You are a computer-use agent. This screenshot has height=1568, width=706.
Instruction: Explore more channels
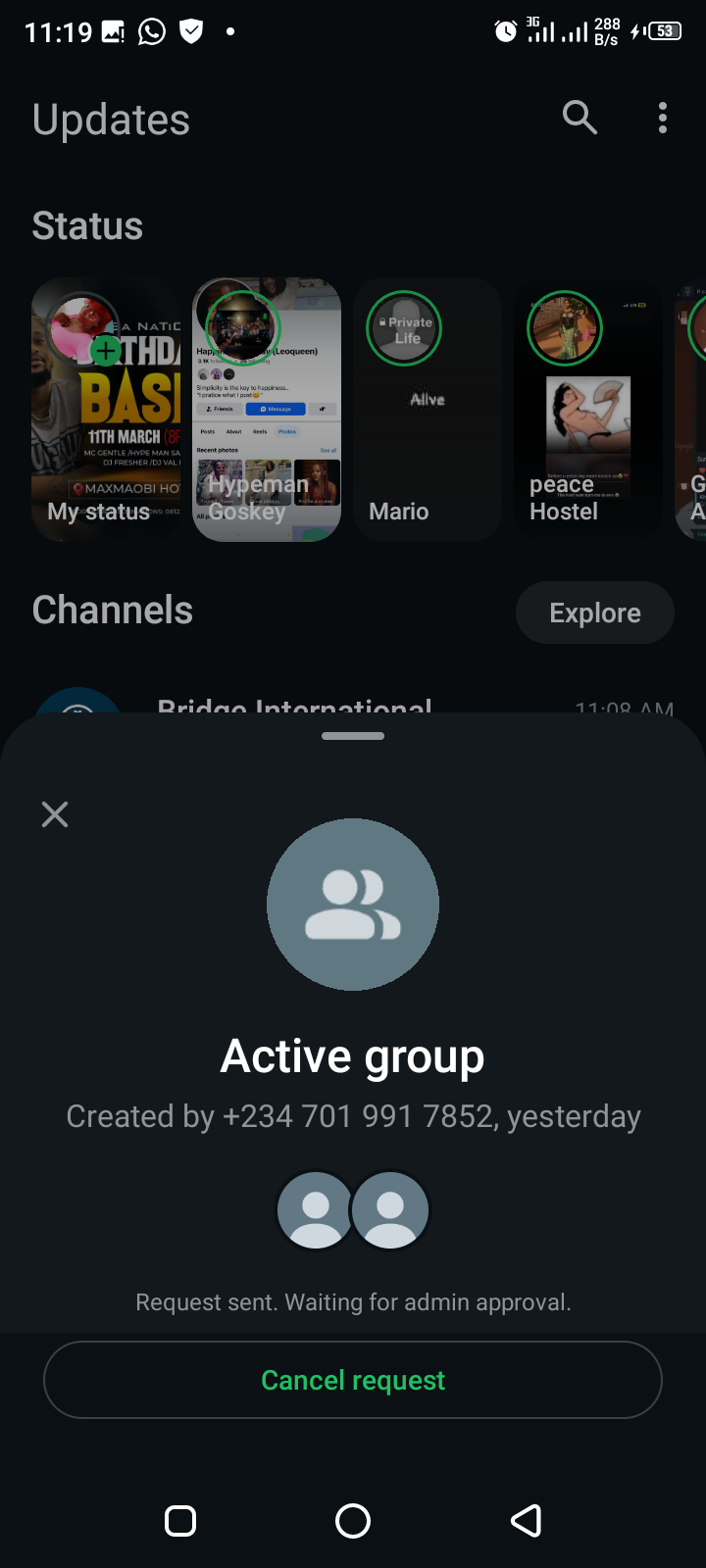coord(594,613)
